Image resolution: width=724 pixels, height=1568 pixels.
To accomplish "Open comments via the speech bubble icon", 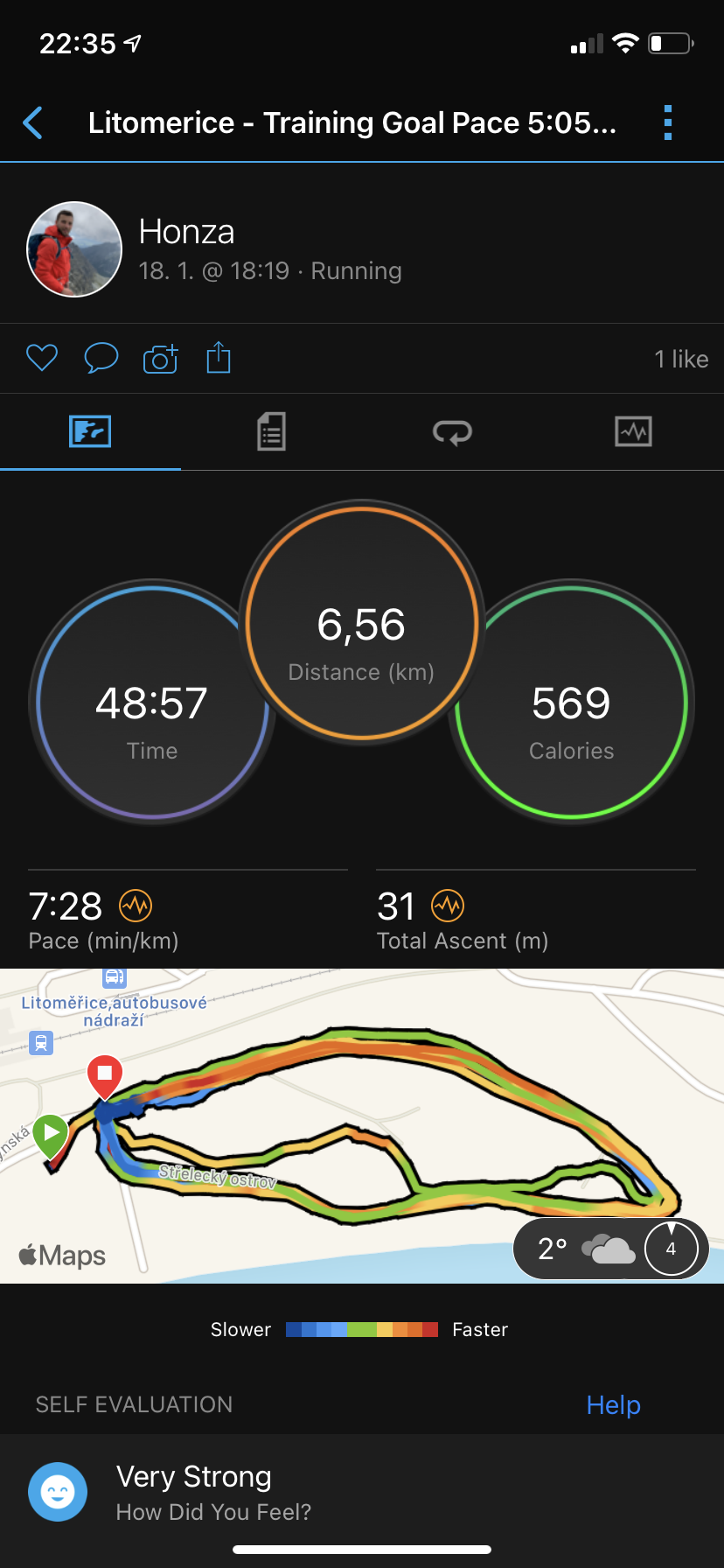I will point(101,358).
